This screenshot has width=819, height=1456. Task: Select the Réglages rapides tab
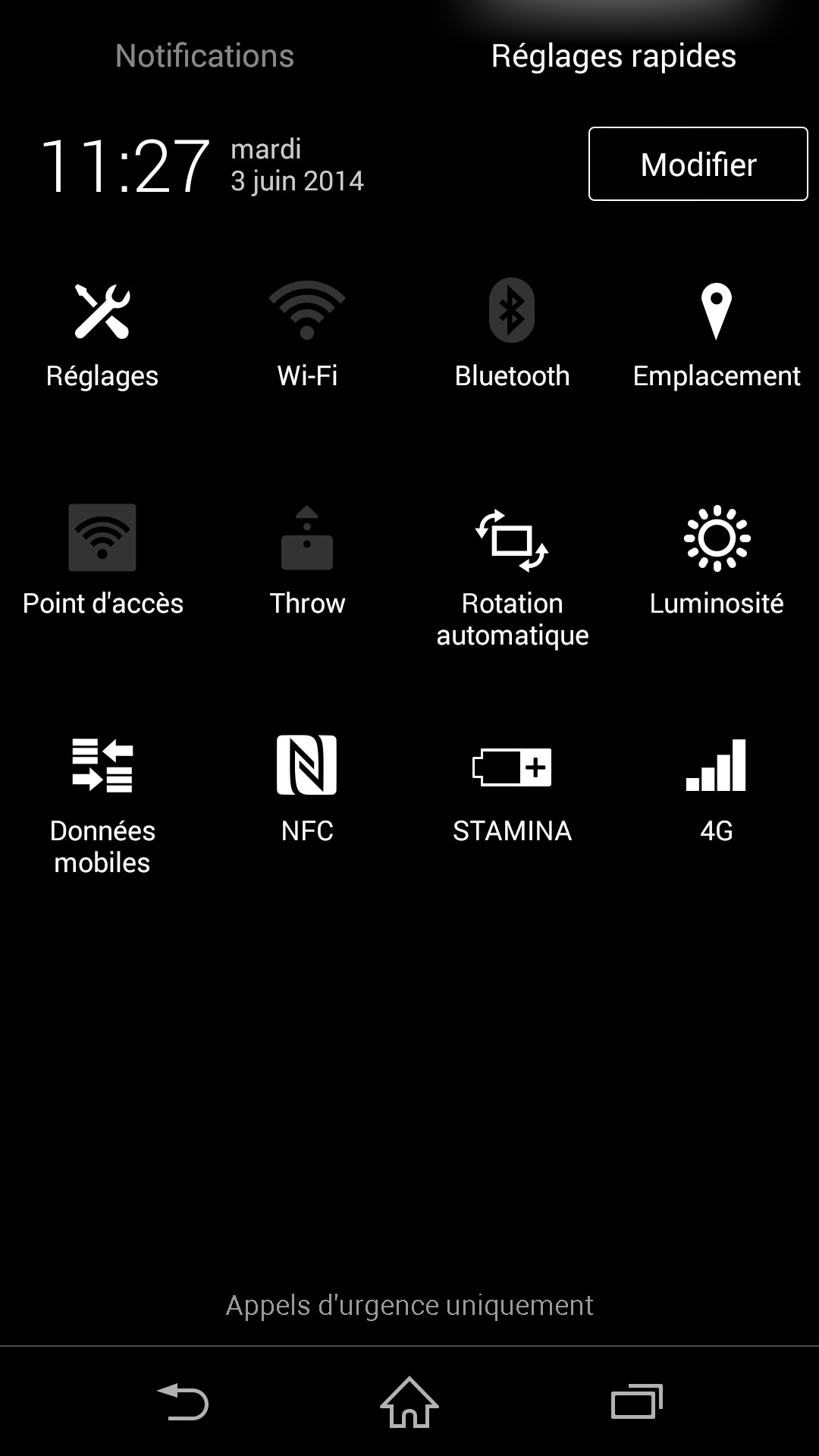[613, 56]
